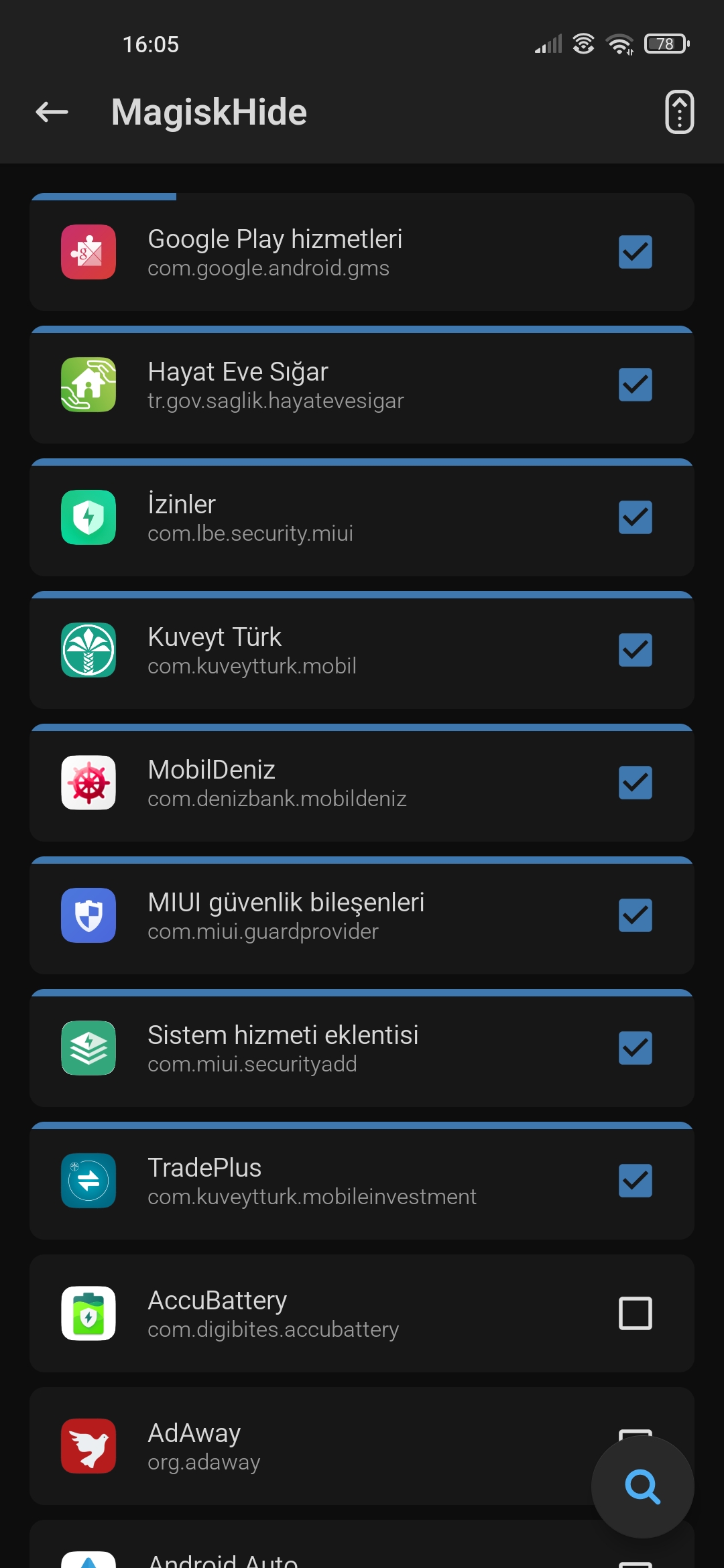Go back from MagiskHide
The width and height of the screenshot is (724, 1568).
tap(52, 112)
